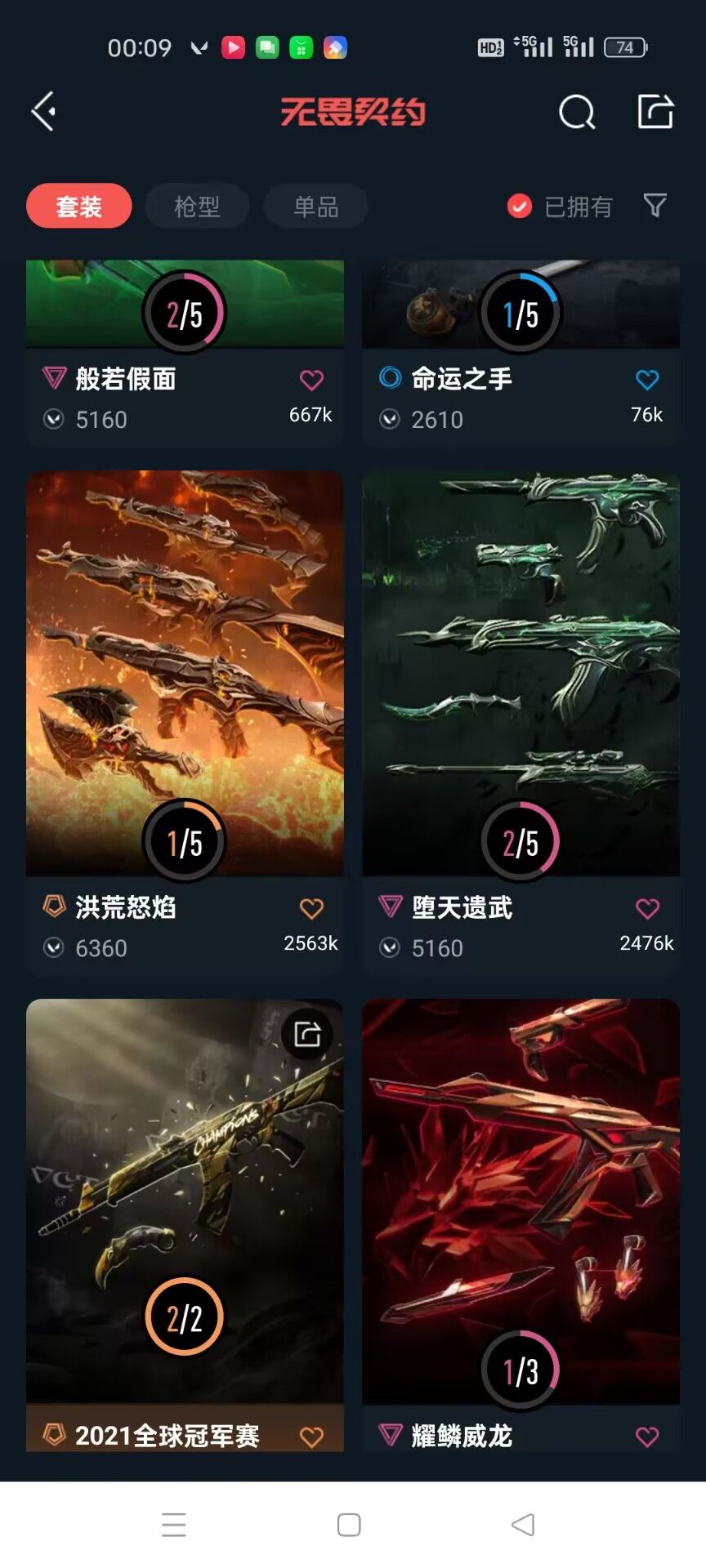This screenshot has width=706, height=1568.
Task: Open the filter funnel icon
Action: pyautogui.click(x=655, y=206)
